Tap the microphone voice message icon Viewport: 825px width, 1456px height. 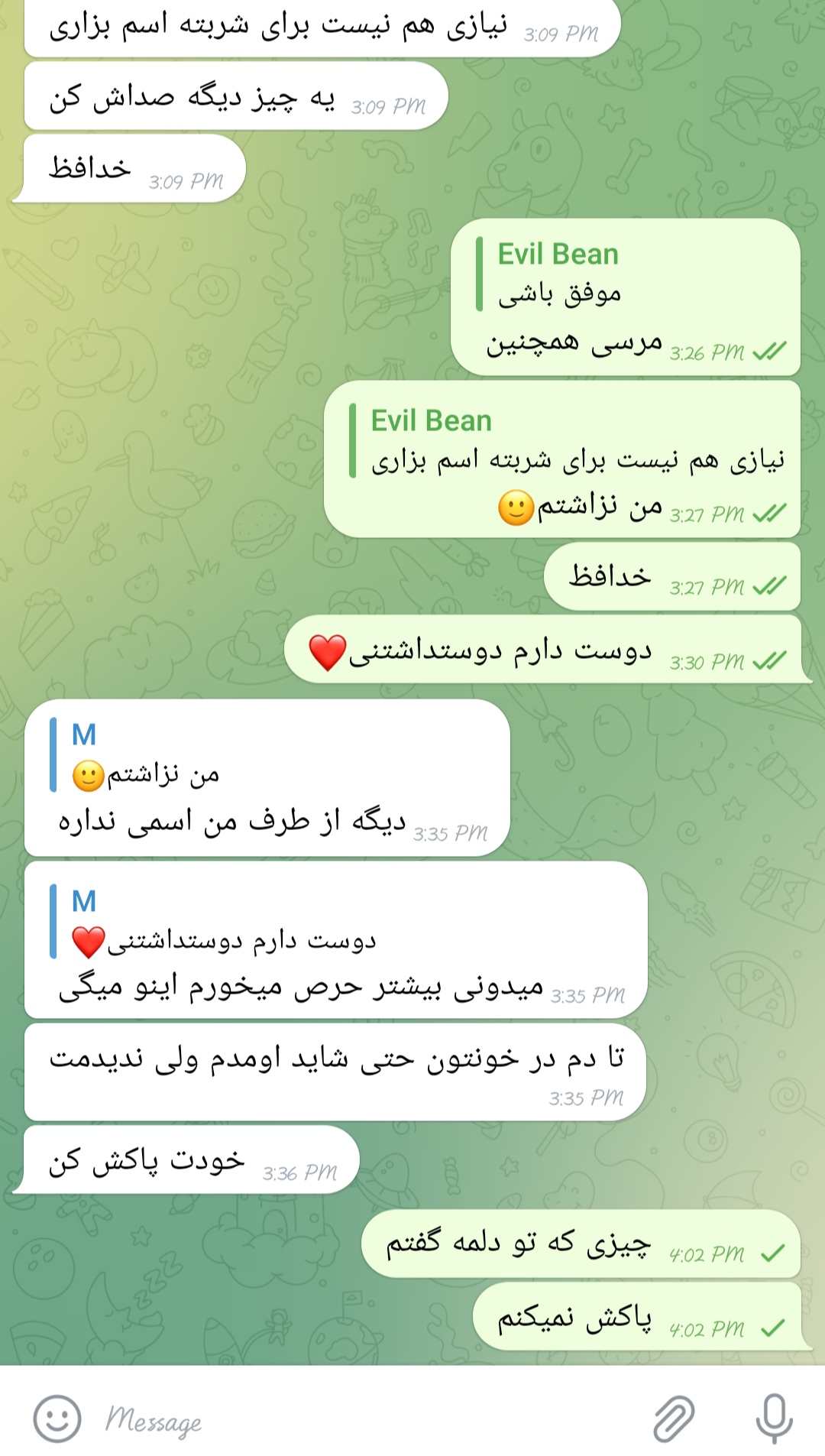point(773,1419)
